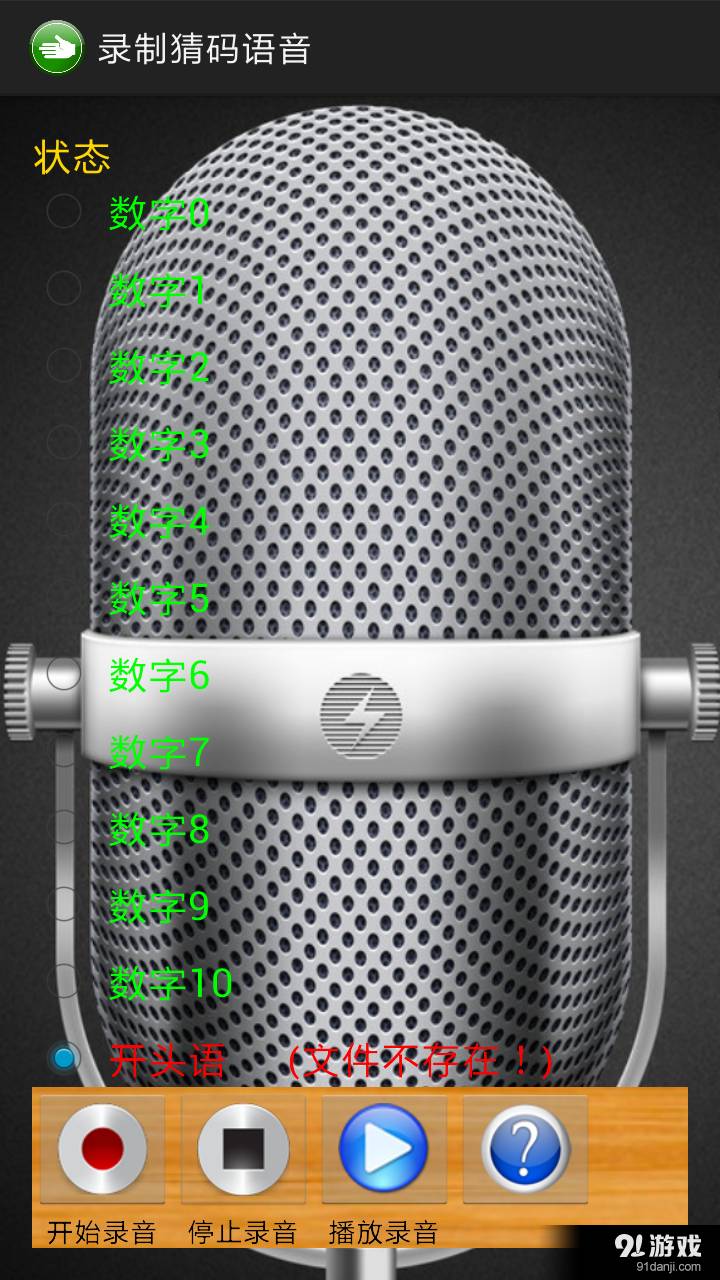Select the 数字9 radio button
The height and width of the screenshot is (1280, 720).
coord(64,905)
